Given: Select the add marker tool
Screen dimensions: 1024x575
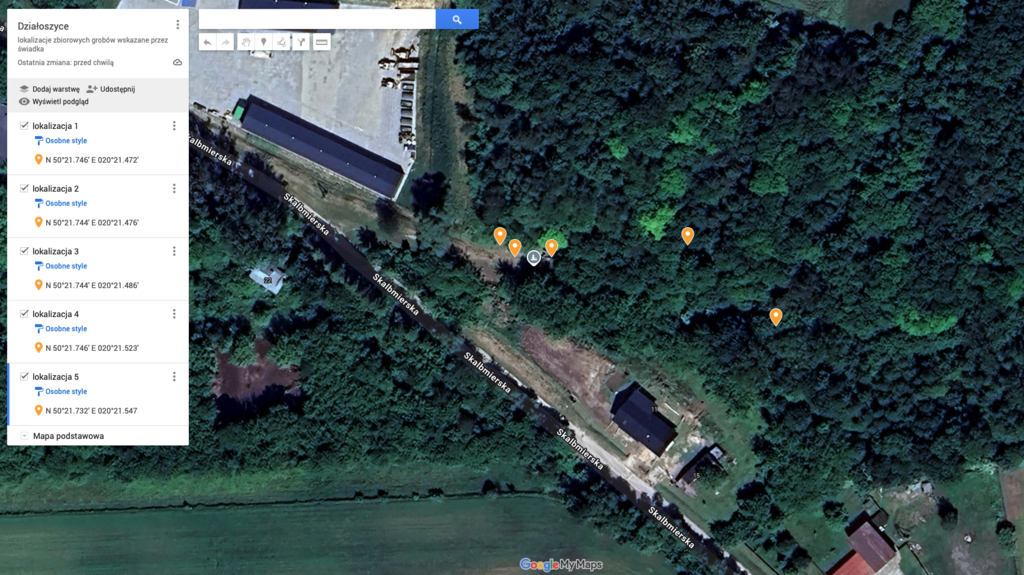Looking at the screenshot, I should point(264,42).
